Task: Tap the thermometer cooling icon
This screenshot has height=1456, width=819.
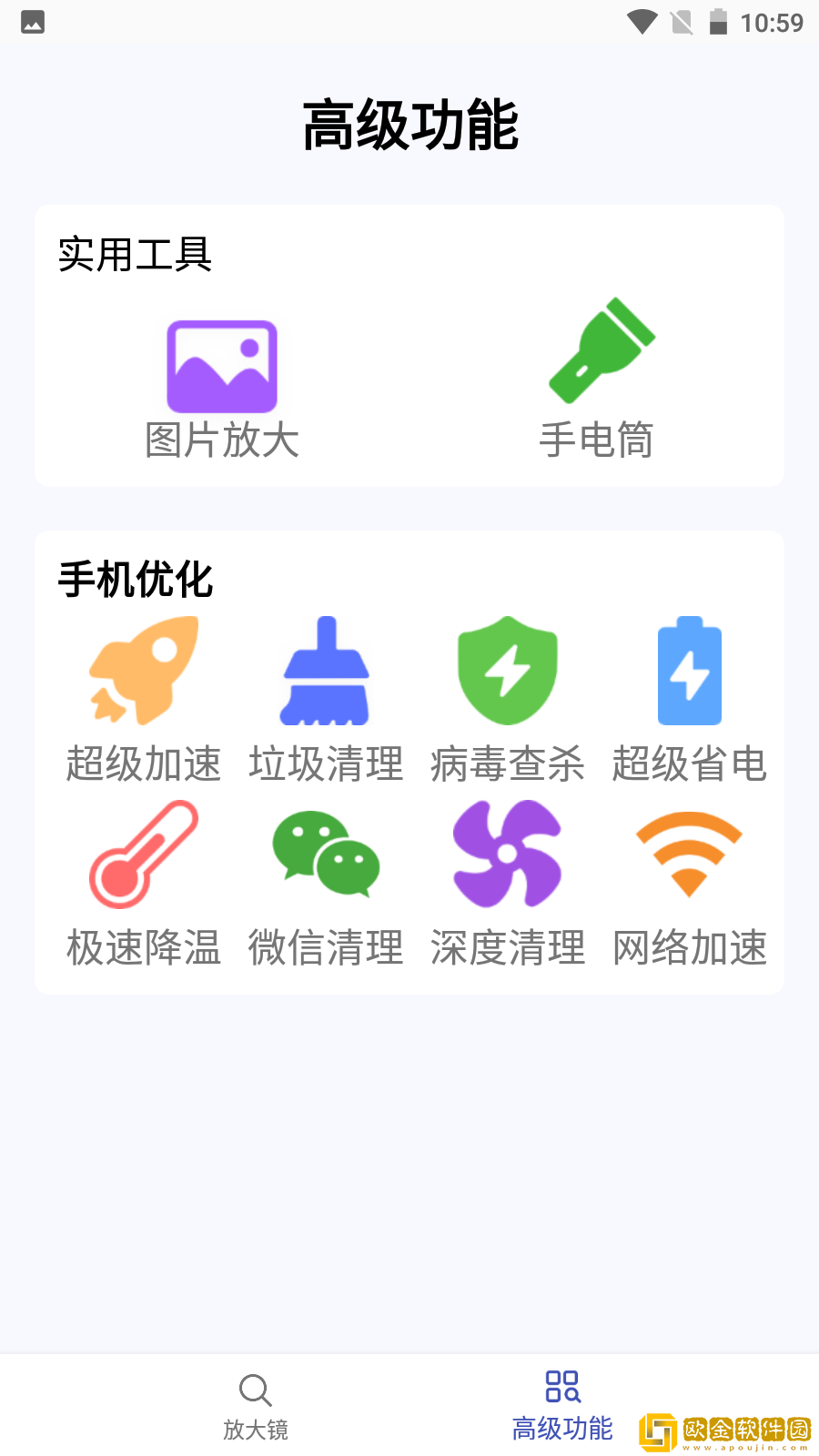Action: click(143, 854)
